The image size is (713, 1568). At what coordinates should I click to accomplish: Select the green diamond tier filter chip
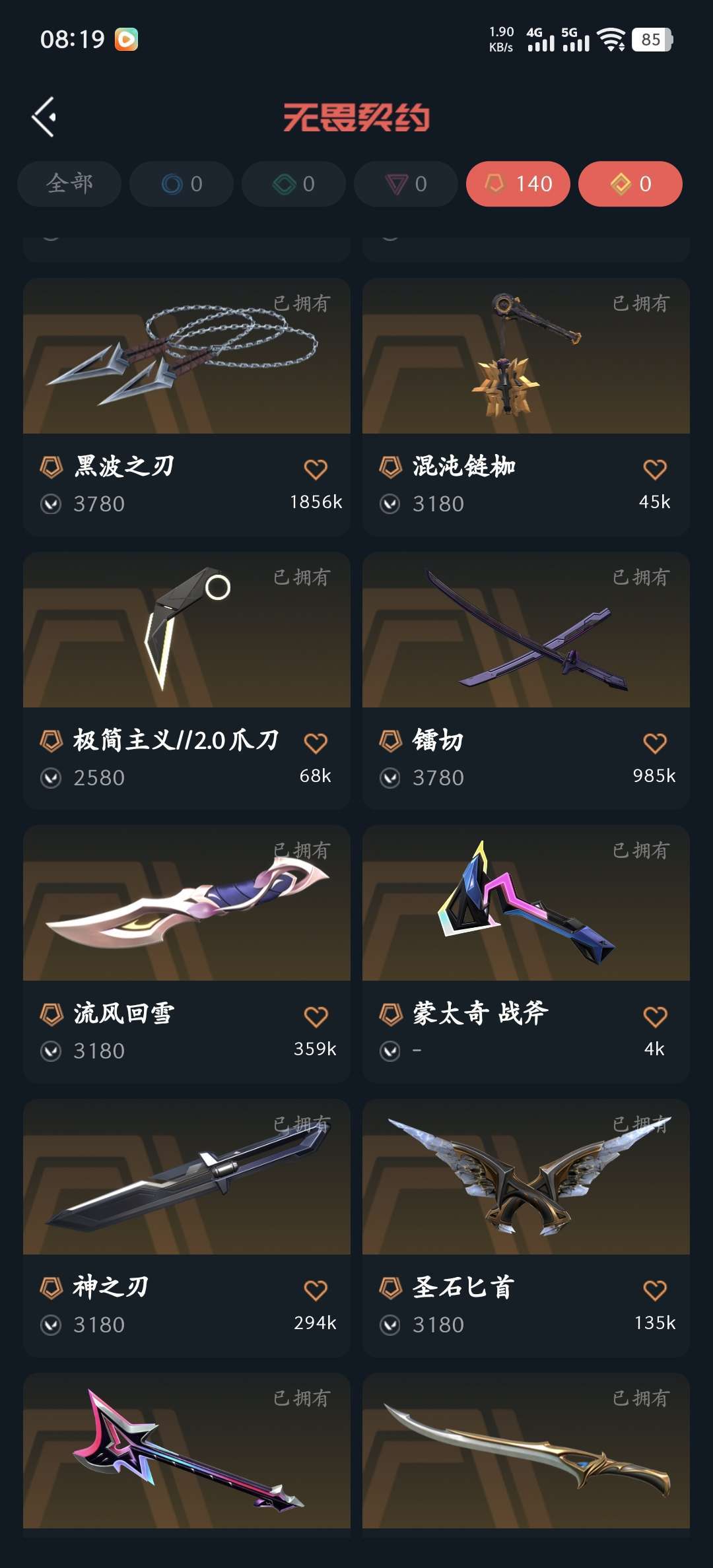click(x=294, y=183)
